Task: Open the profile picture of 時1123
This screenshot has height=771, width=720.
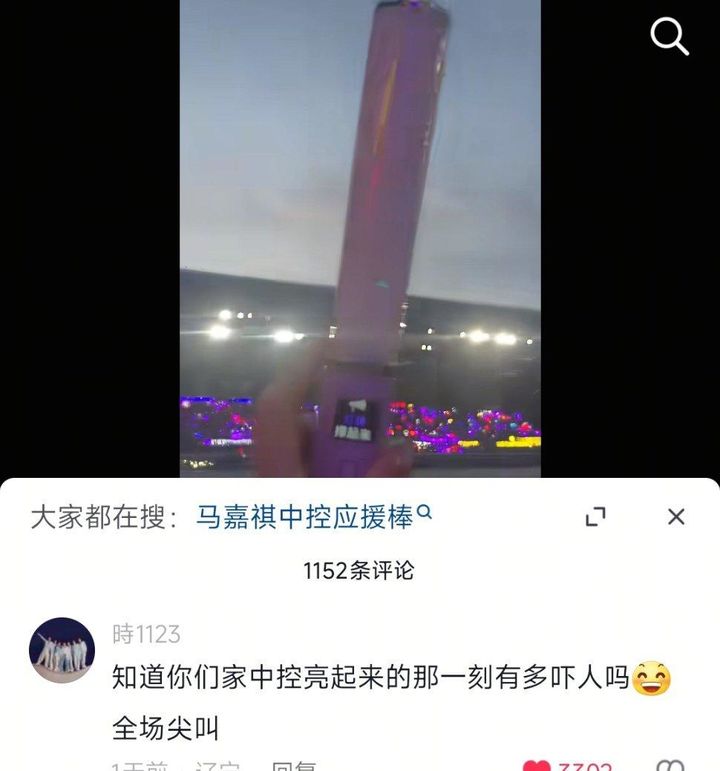Action: pos(62,650)
